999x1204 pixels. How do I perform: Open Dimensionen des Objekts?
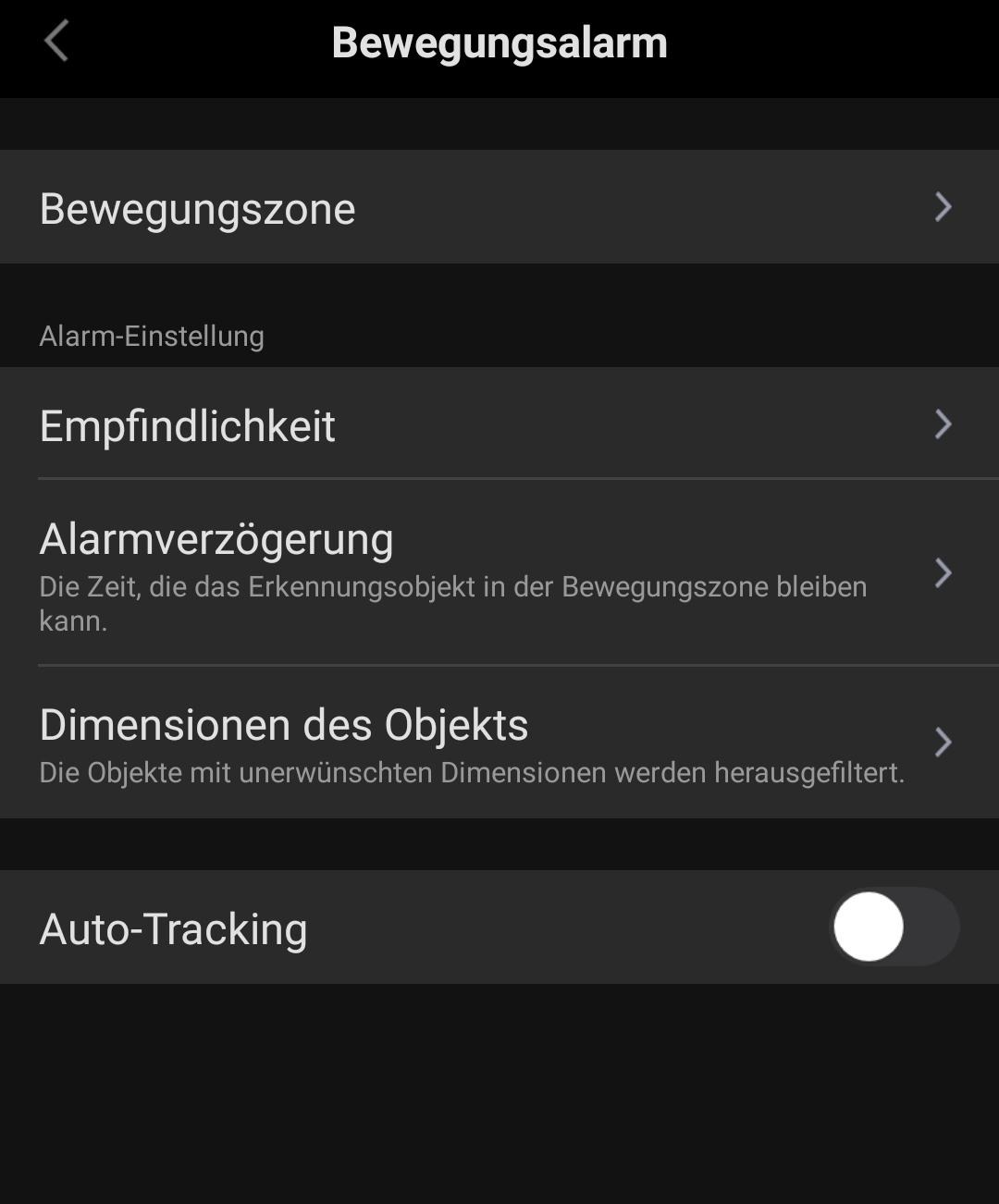coord(499,742)
